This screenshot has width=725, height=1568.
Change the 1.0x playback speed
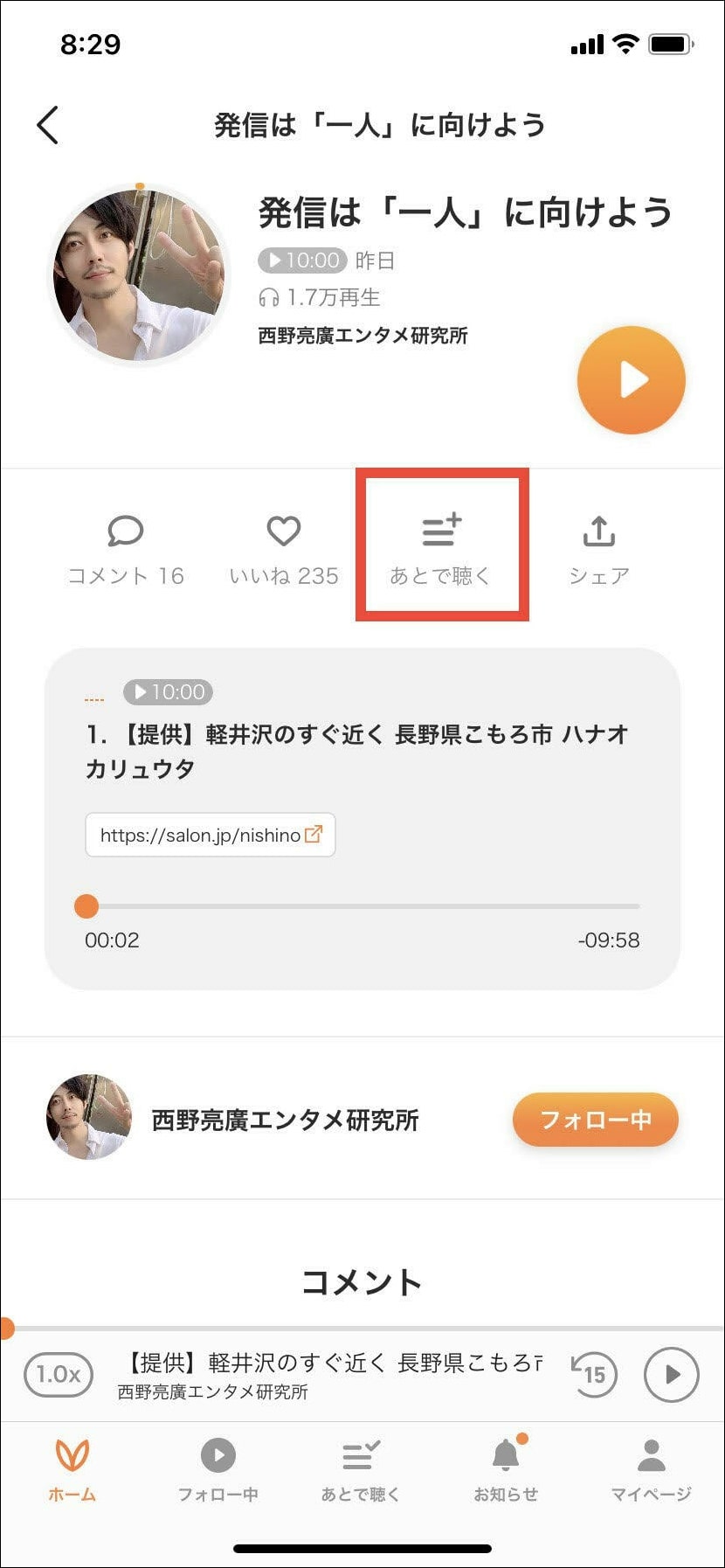coord(59,1374)
